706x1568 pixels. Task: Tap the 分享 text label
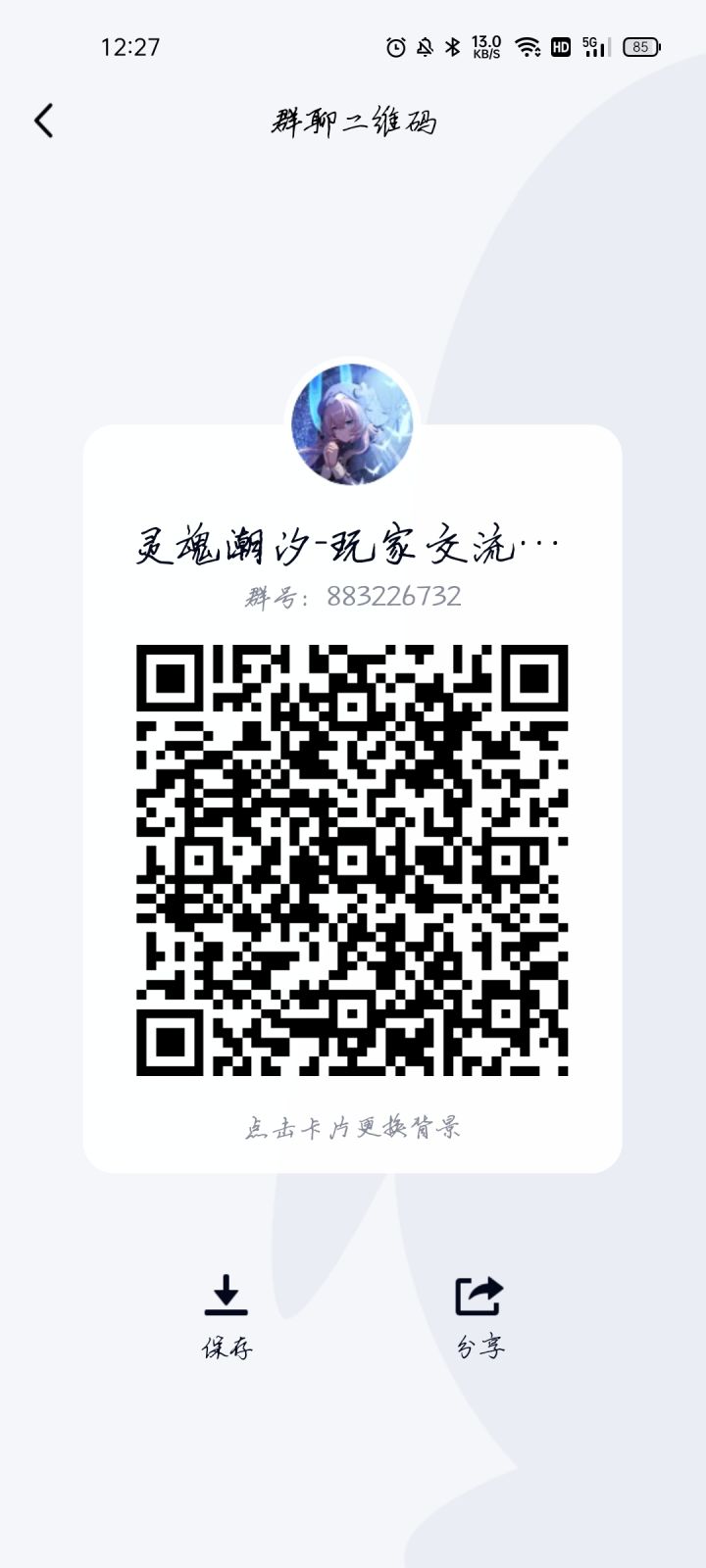tap(477, 1347)
